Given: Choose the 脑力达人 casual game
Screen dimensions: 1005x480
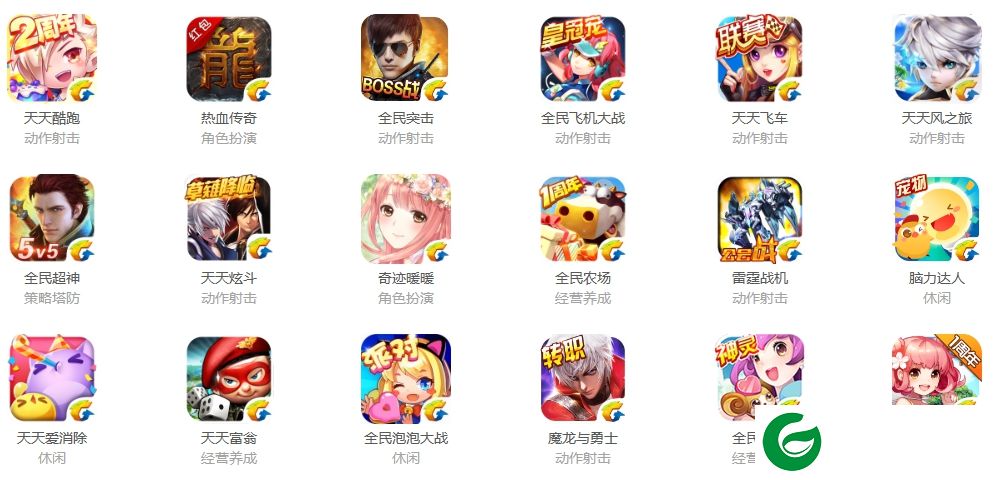Looking at the screenshot, I should click(937, 218).
